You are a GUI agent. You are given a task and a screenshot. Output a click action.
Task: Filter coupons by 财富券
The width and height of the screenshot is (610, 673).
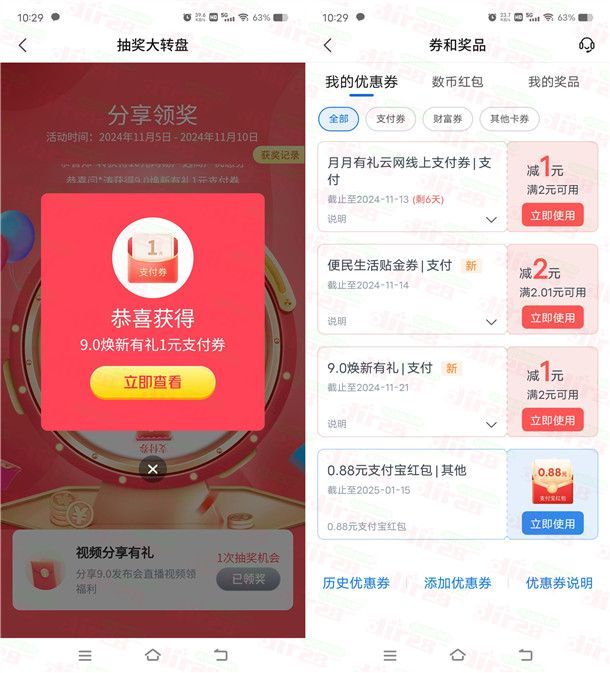(447, 118)
